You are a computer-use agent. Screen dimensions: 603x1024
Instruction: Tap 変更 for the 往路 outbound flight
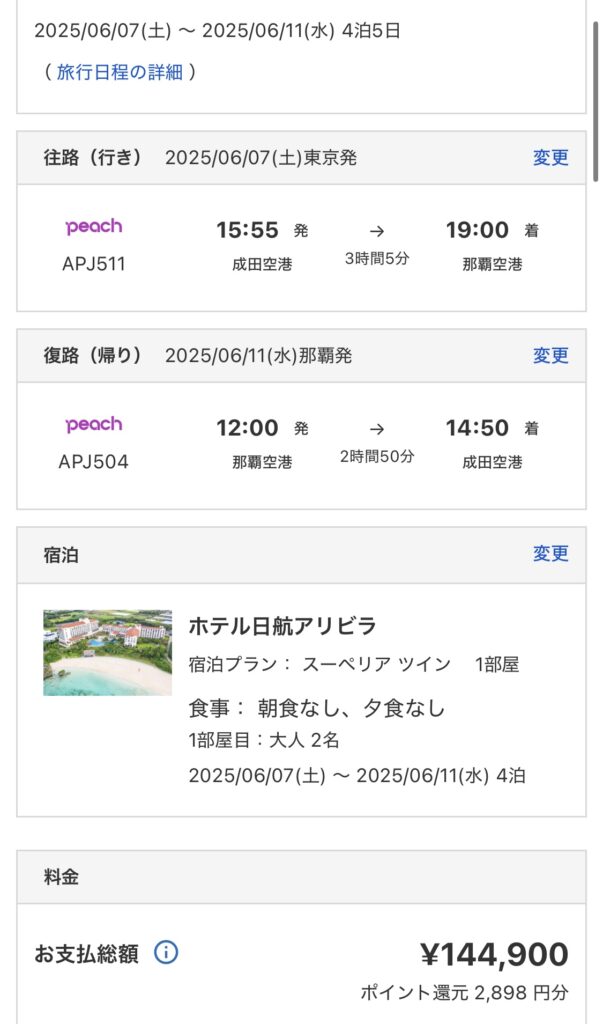551,157
